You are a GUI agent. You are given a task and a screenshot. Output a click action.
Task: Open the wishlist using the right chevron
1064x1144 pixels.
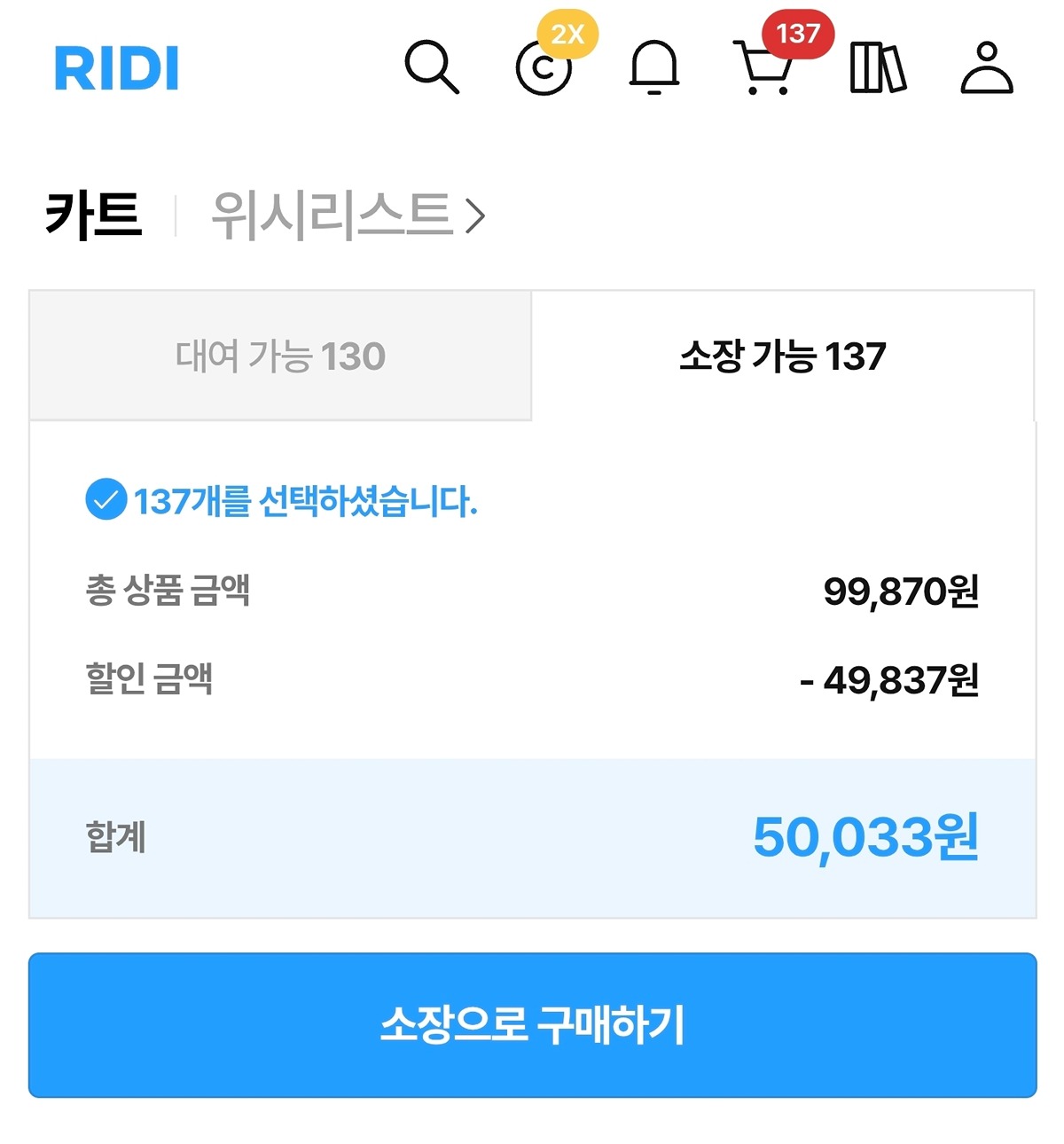pos(477,215)
